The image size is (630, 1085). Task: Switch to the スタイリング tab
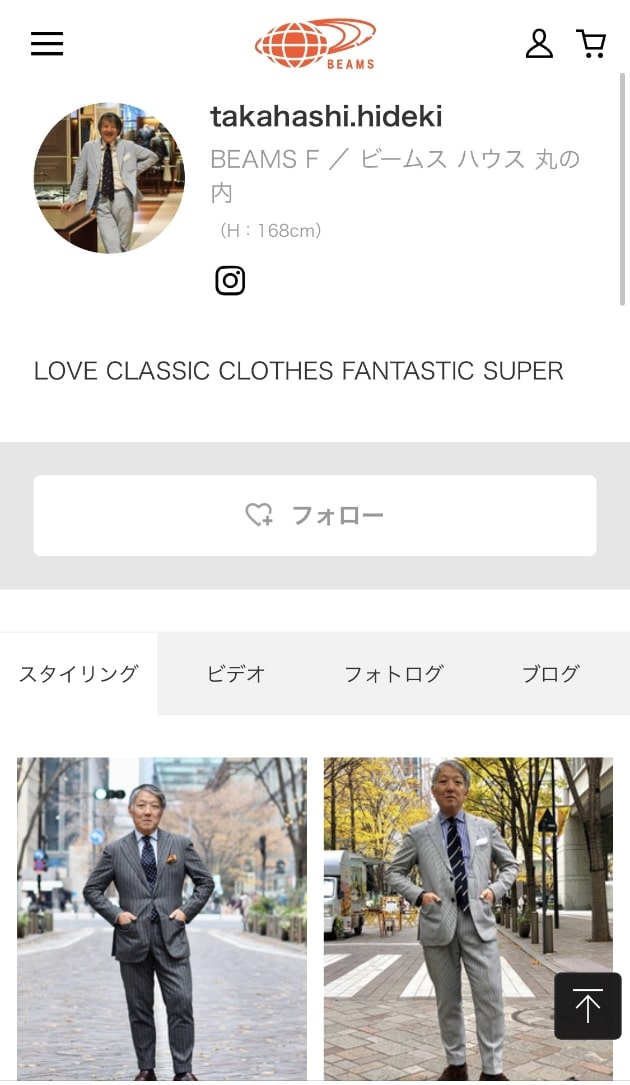pos(79,674)
